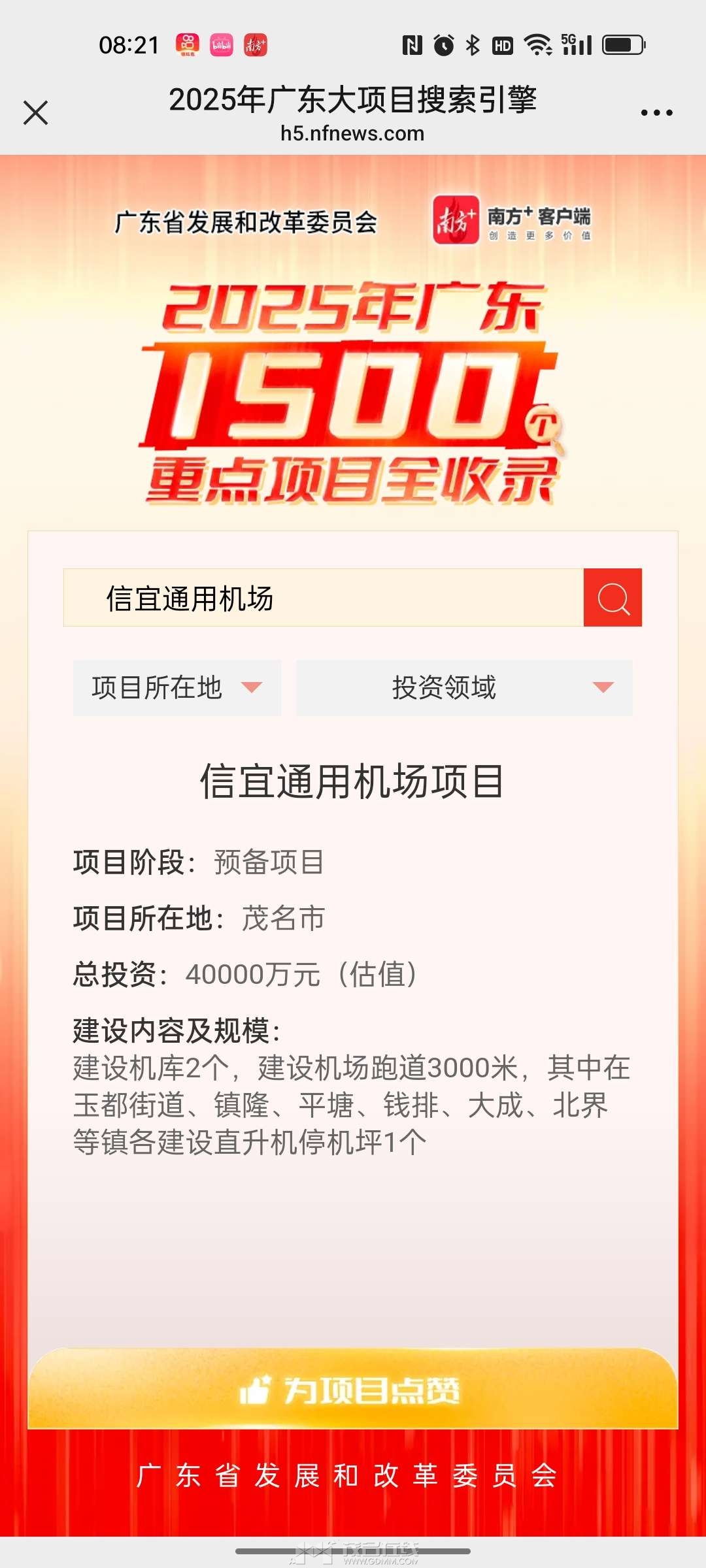Tap the red magnifier search button
Image resolution: width=706 pixels, height=1568 pixels.
click(x=613, y=598)
